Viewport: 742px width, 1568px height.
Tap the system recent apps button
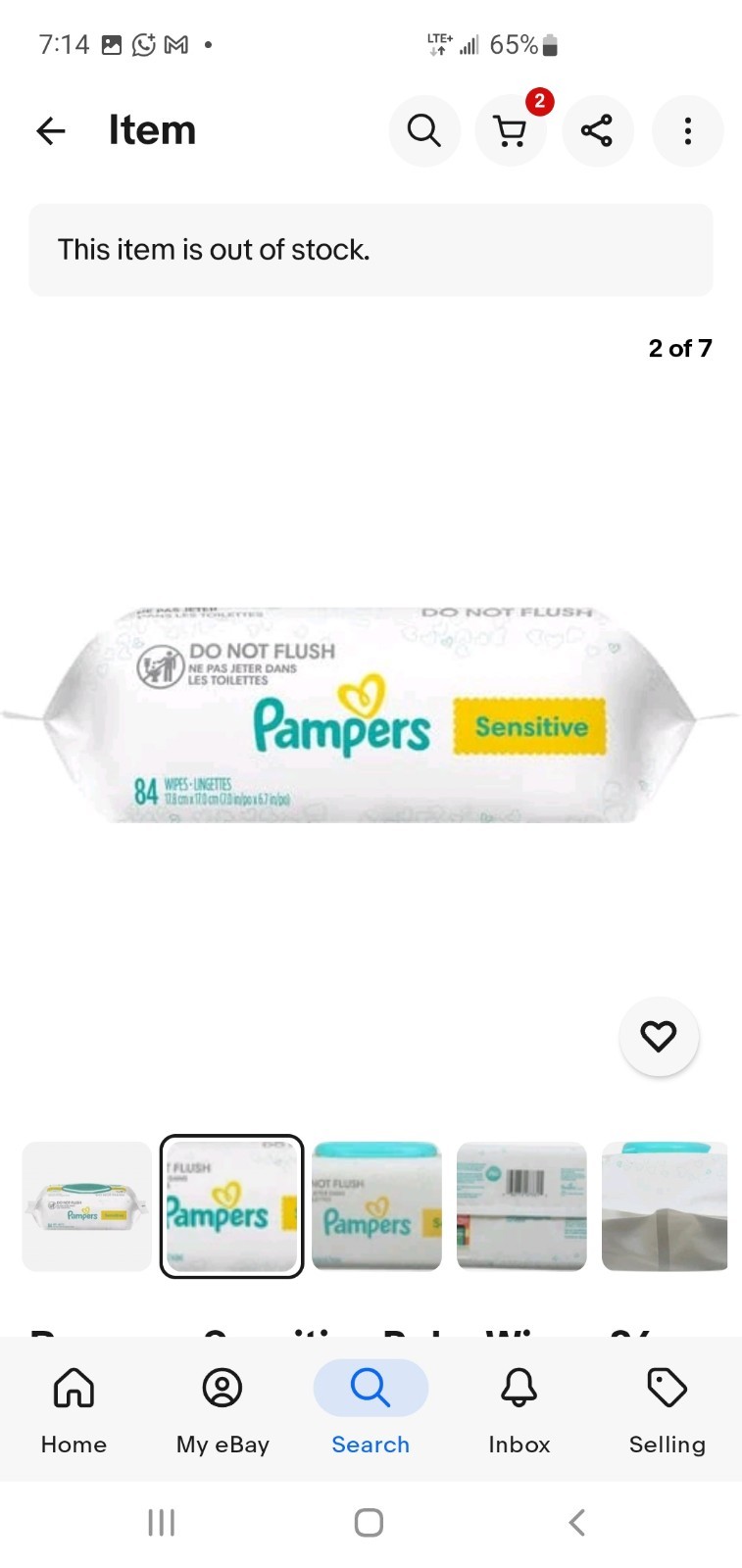(x=161, y=1522)
